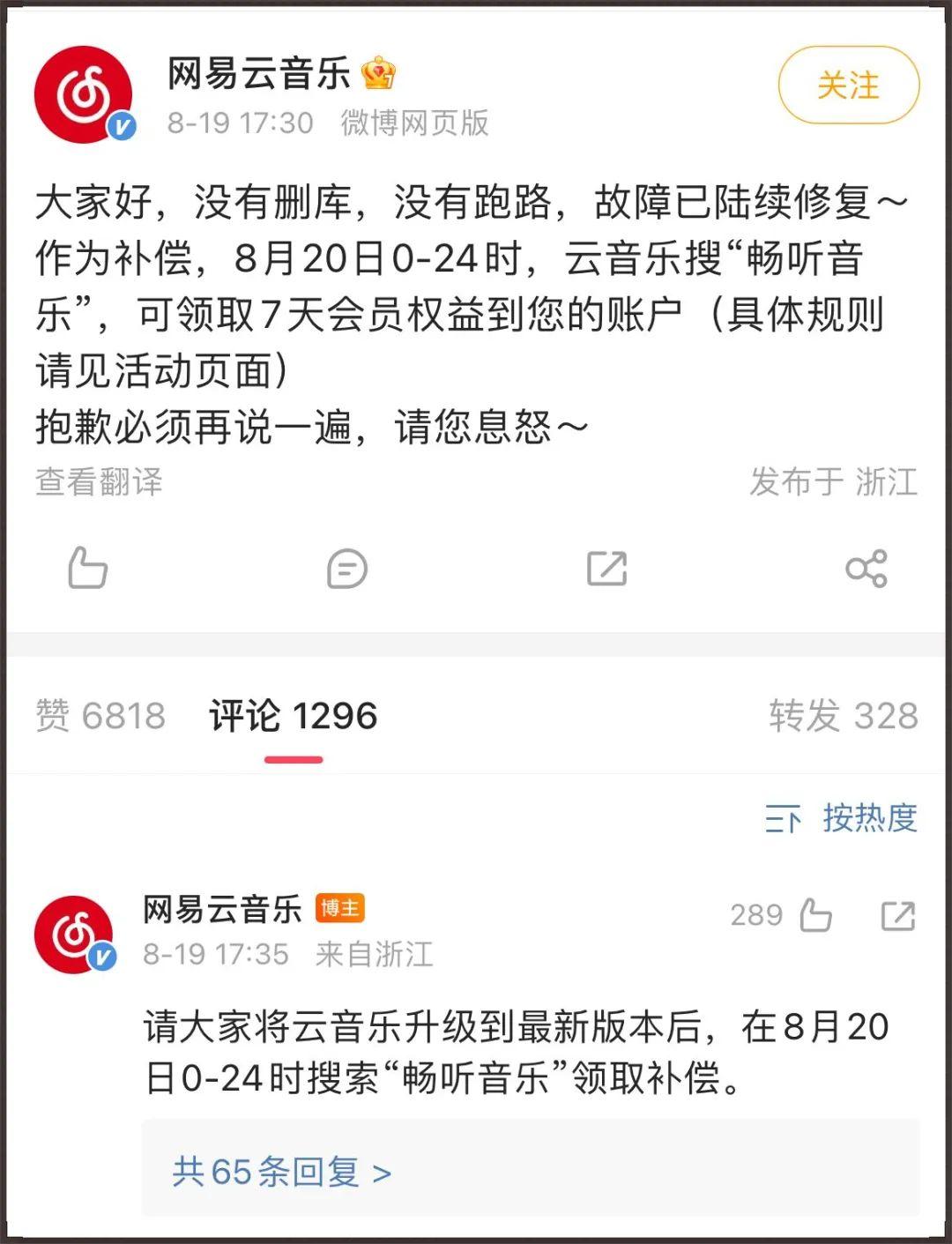
Task: Tap 查看翻译 to translate the post
Action: click(x=99, y=481)
